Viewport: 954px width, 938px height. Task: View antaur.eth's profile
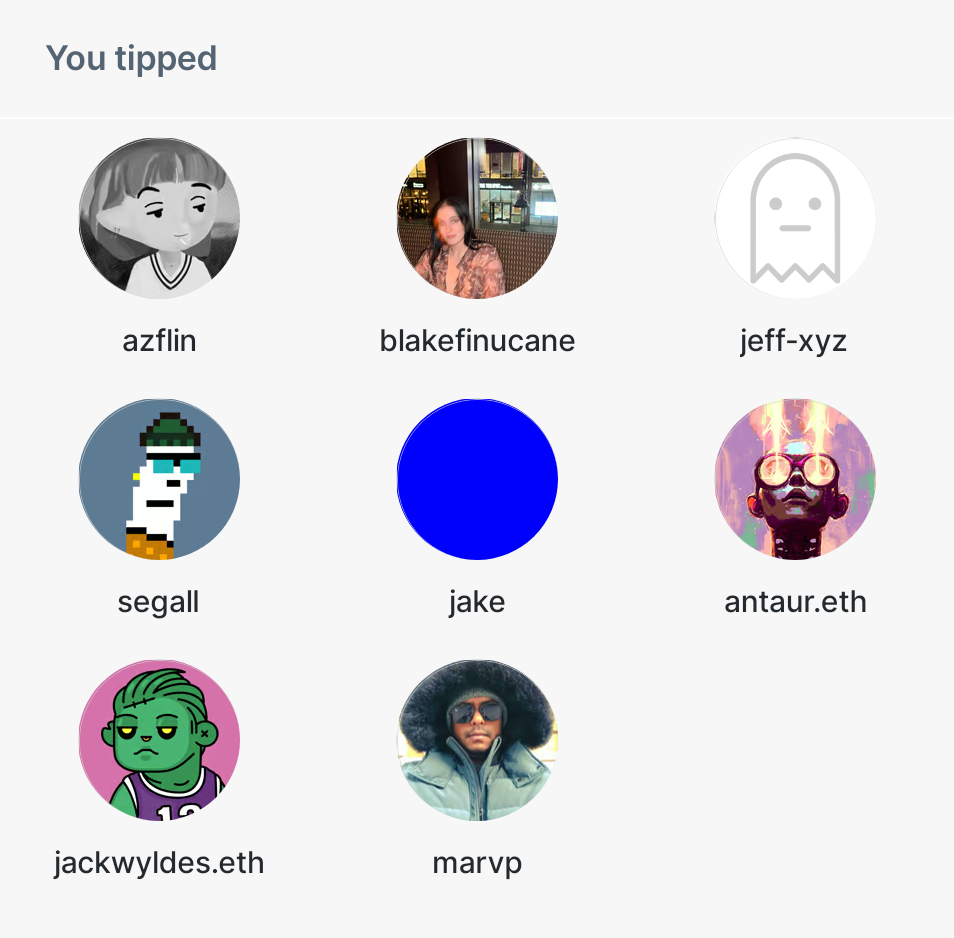[x=795, y=479]
